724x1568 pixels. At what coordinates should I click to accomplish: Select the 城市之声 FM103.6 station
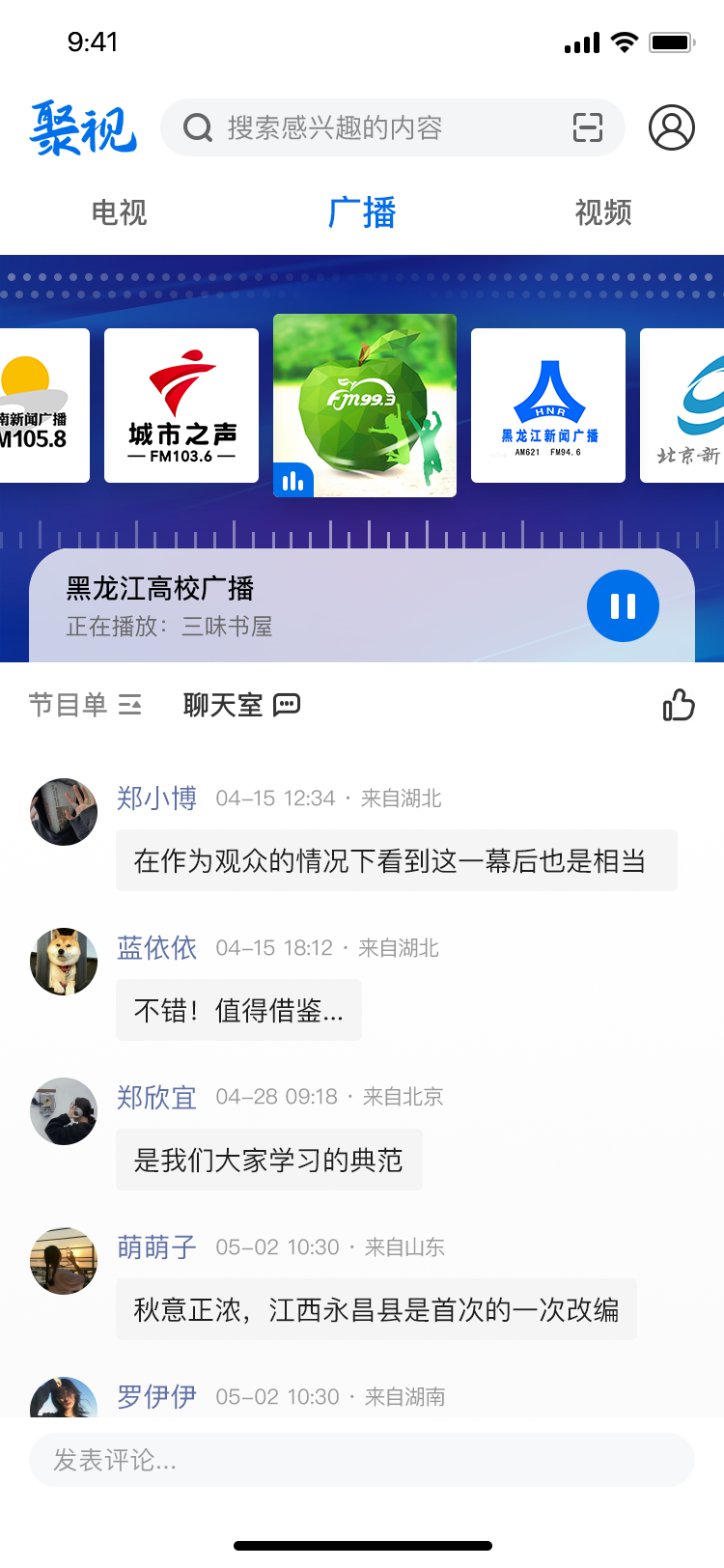click(x=181, y=406)
